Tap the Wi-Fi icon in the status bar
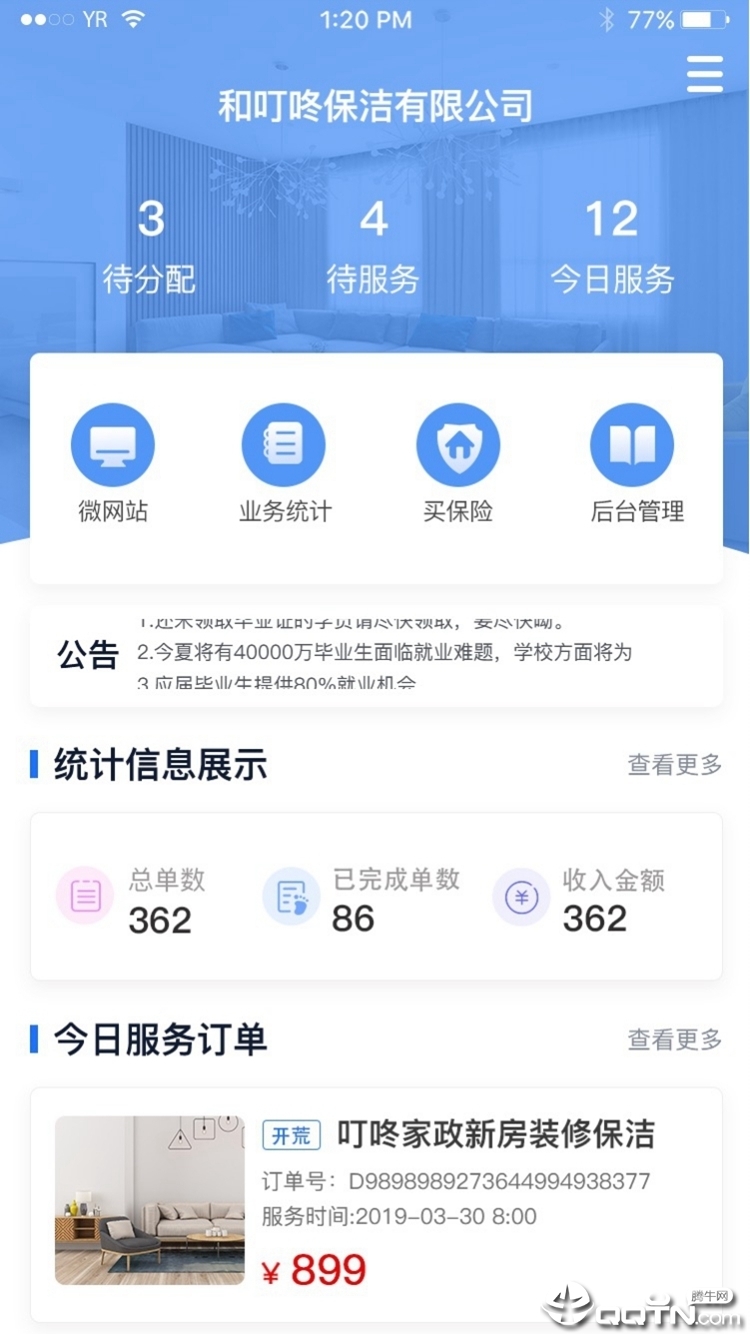The height and width of the screenshot is (1334, 750). click(x=134, y=17)
